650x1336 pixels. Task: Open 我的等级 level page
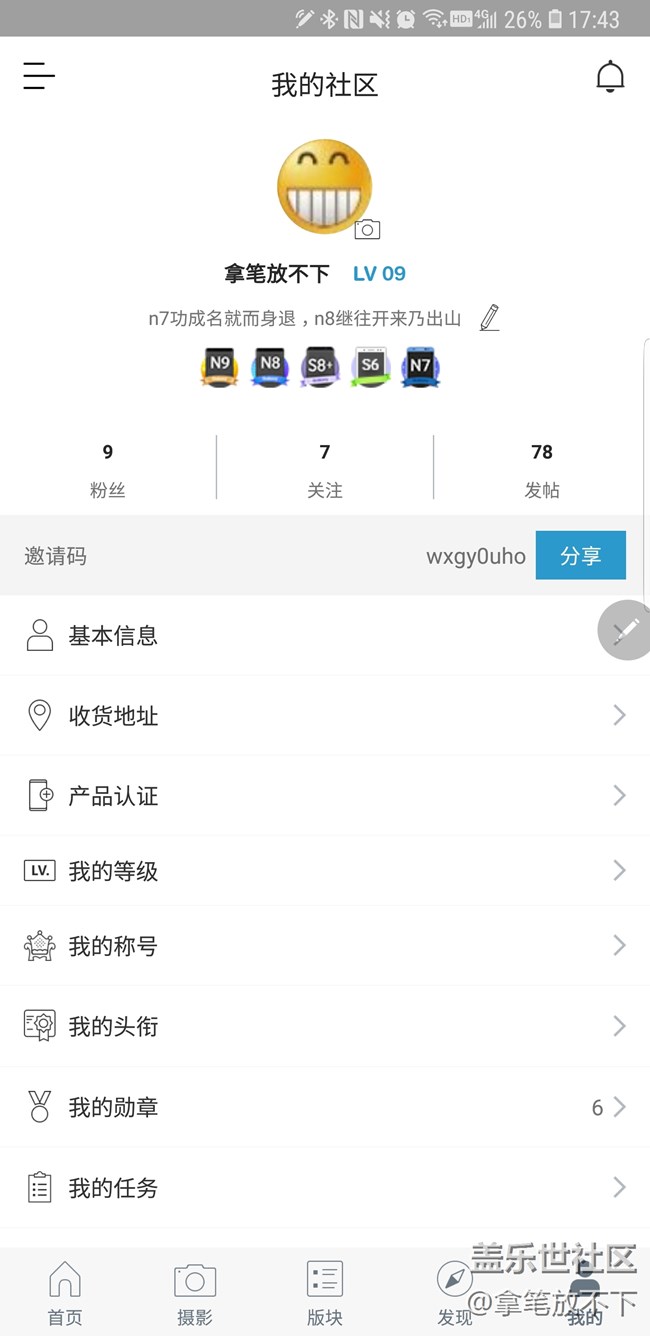[325, 871]
